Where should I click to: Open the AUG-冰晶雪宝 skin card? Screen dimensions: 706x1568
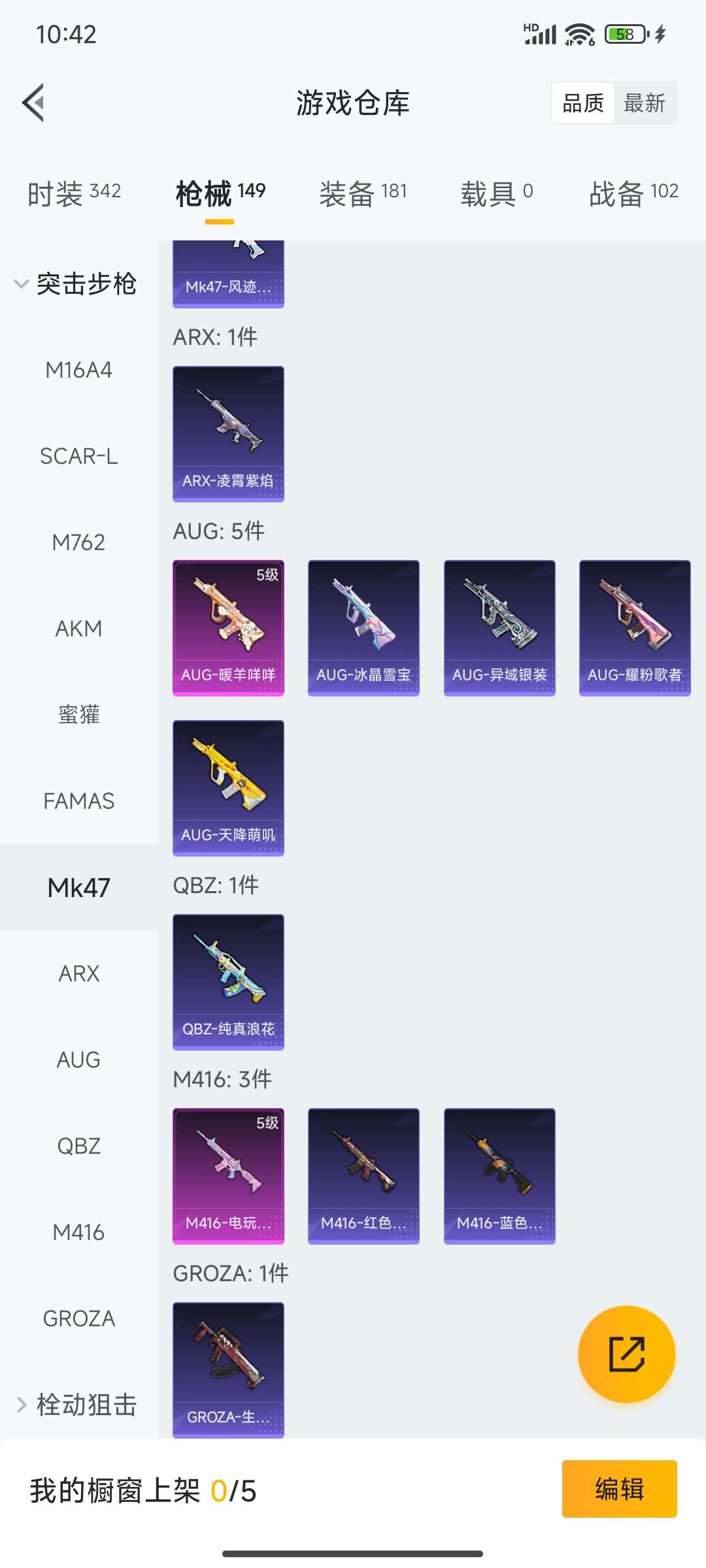tap(363, 628)
